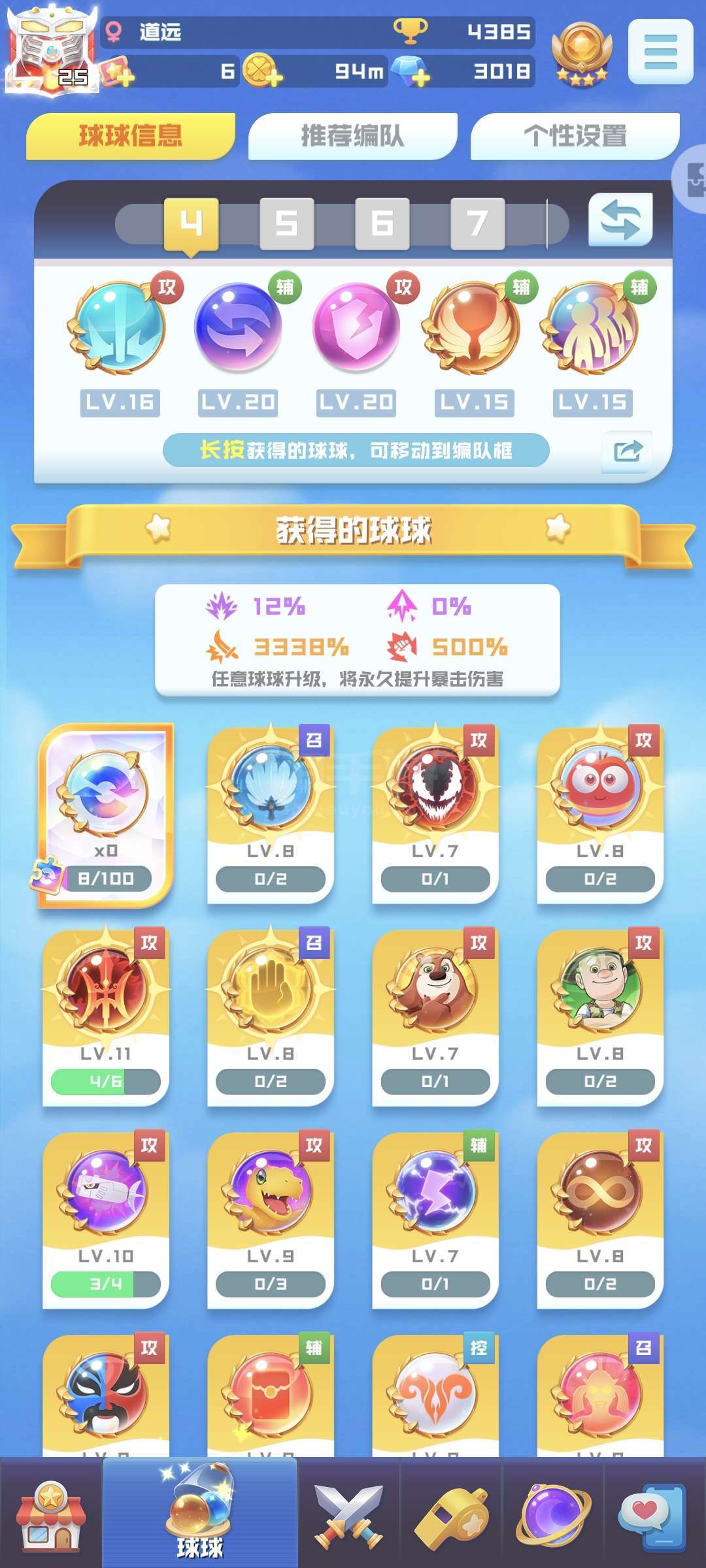
Task: Open the golden hand ball card
Action: 271,1016
